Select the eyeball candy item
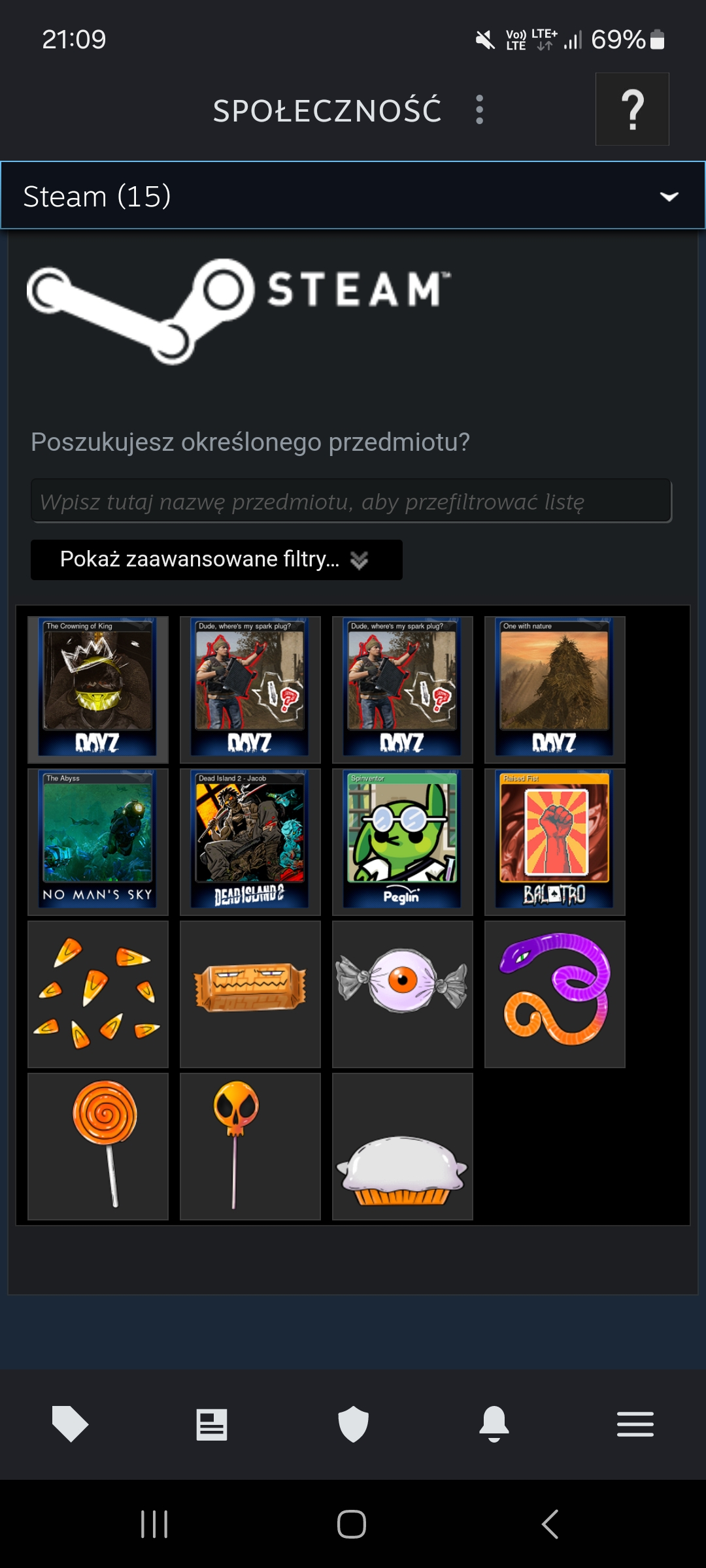Image resolution: width=706 pixels, height=1568 pixels. pos(402,994)
